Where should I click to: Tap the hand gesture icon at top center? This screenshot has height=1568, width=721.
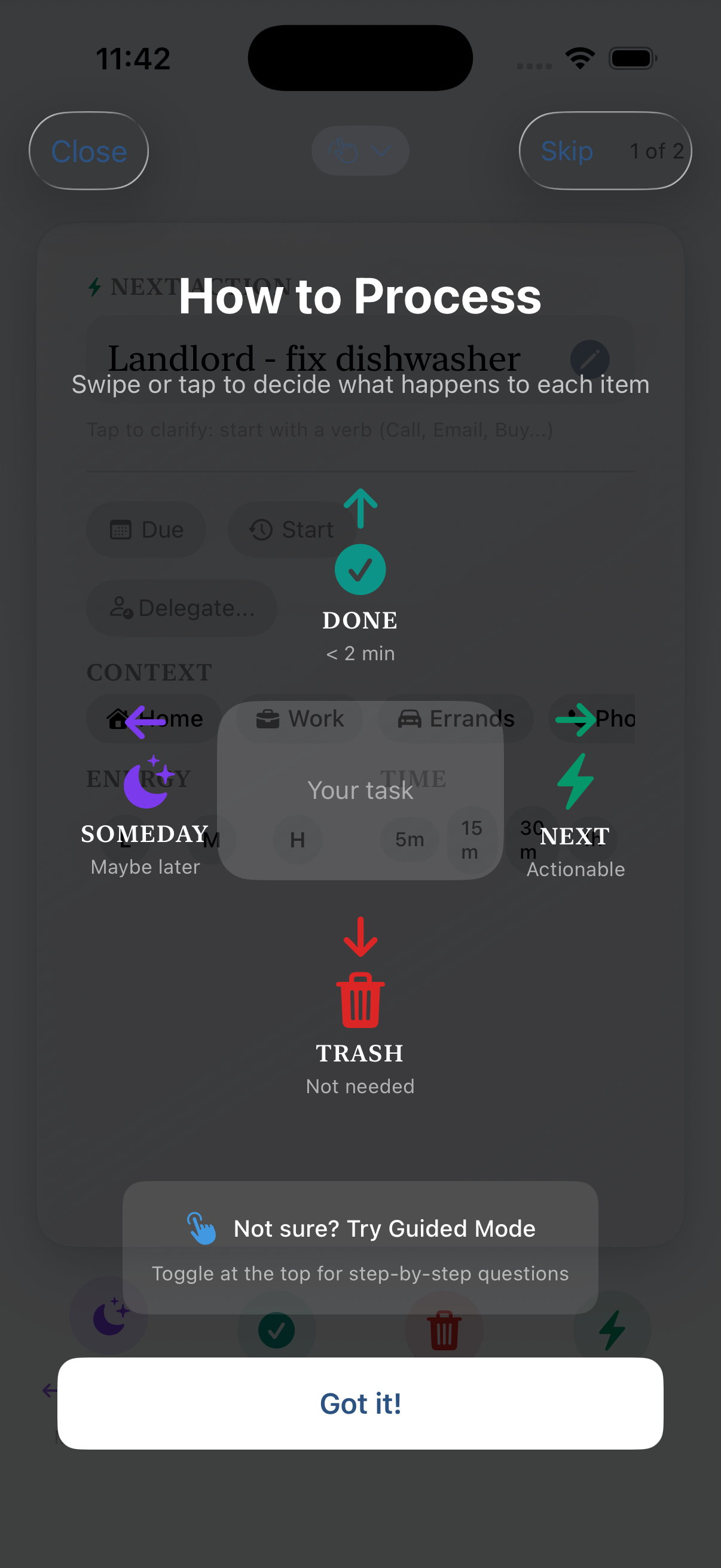coord(344,150)
